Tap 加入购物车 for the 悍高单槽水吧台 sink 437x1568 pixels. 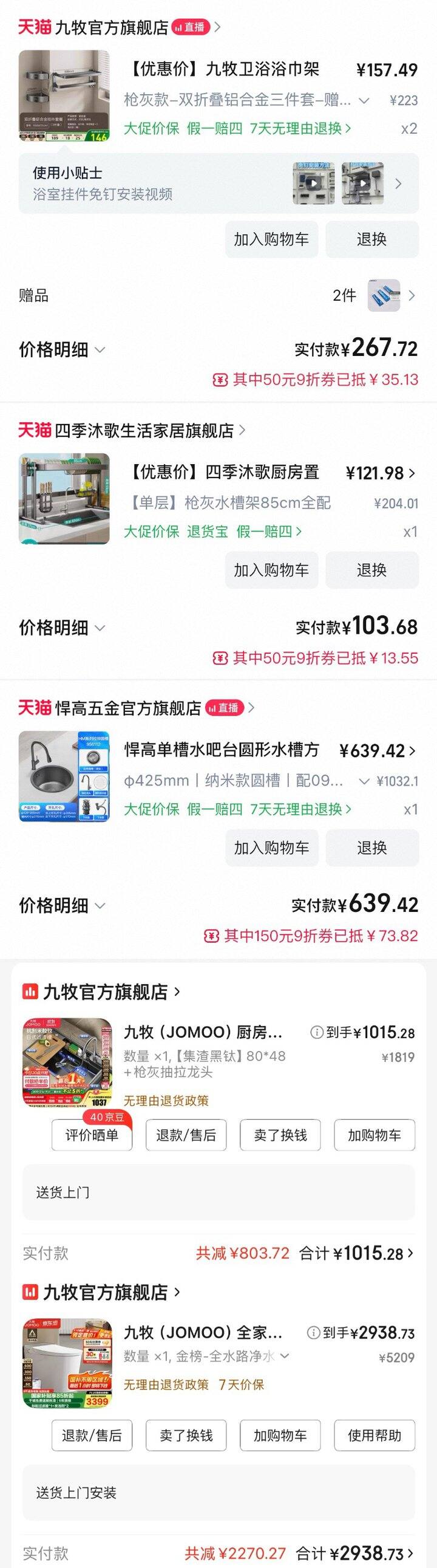[x=271, y=847]
